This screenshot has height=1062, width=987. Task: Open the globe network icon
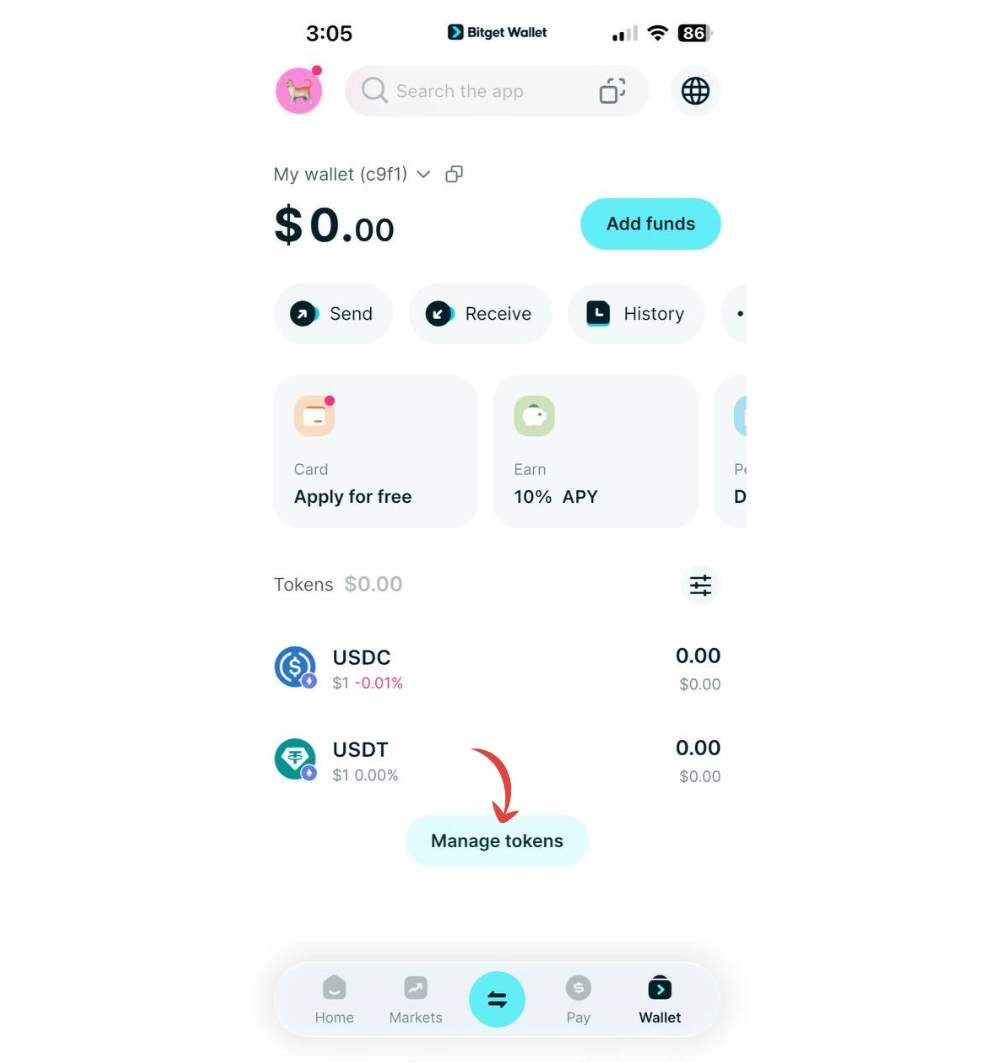pos(695,91)
